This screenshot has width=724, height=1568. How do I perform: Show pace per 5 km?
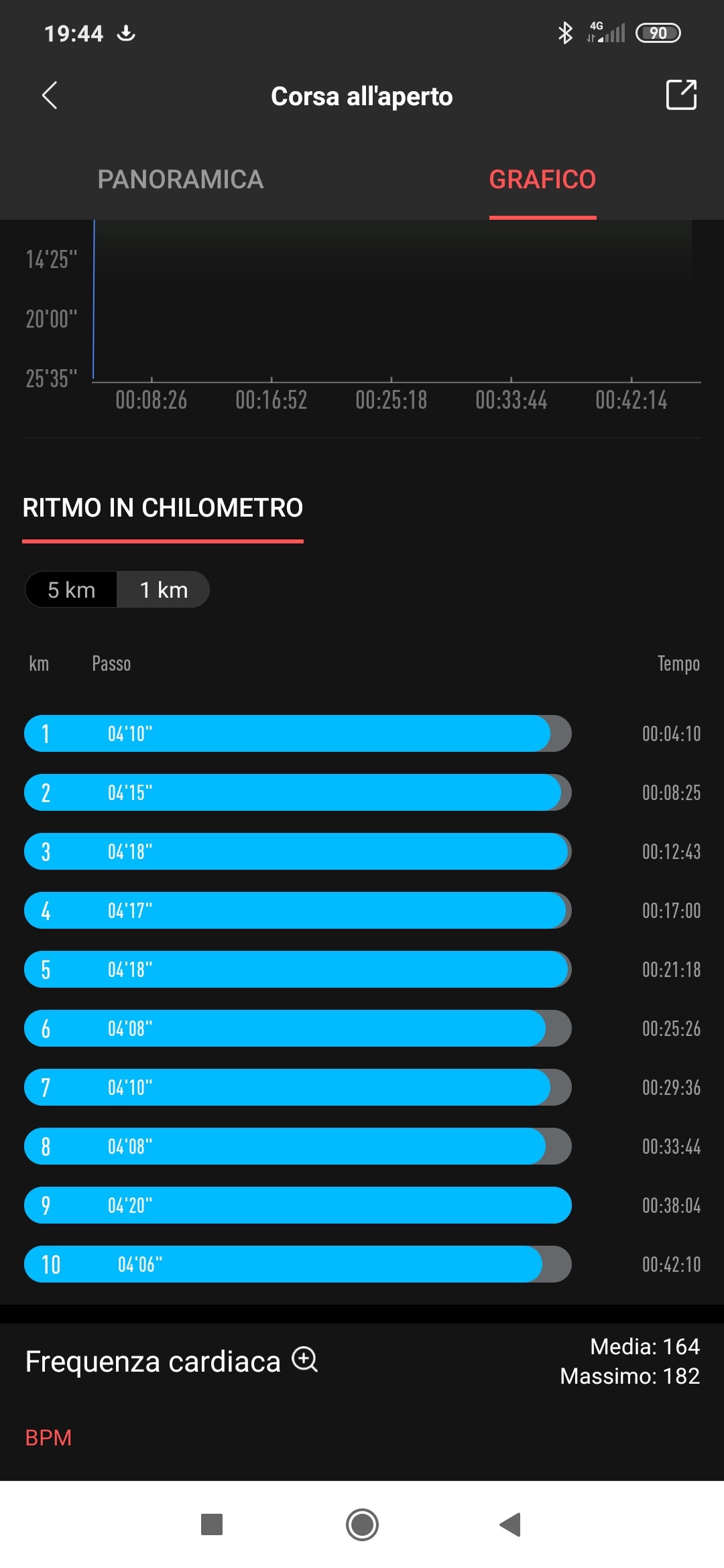tap(72, 590)
